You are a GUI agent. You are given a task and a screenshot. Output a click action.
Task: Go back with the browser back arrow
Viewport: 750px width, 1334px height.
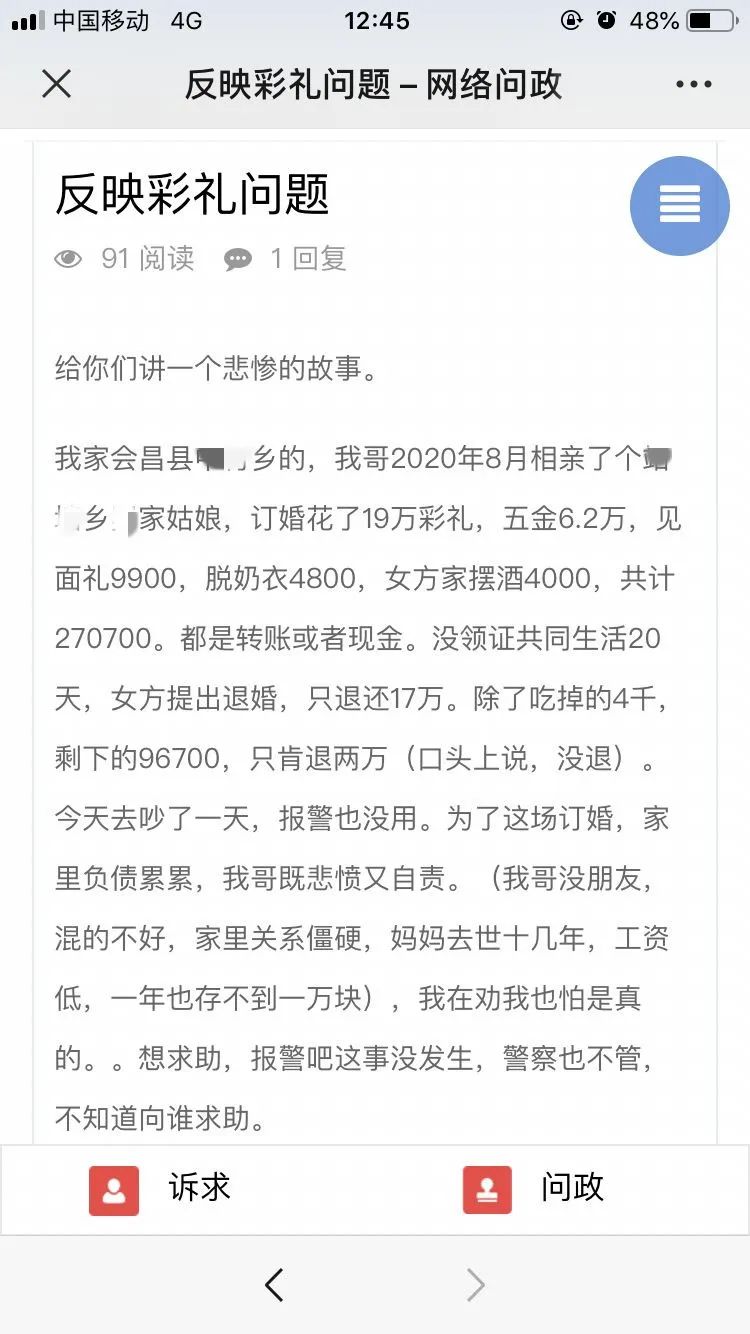coord(274,1285)
